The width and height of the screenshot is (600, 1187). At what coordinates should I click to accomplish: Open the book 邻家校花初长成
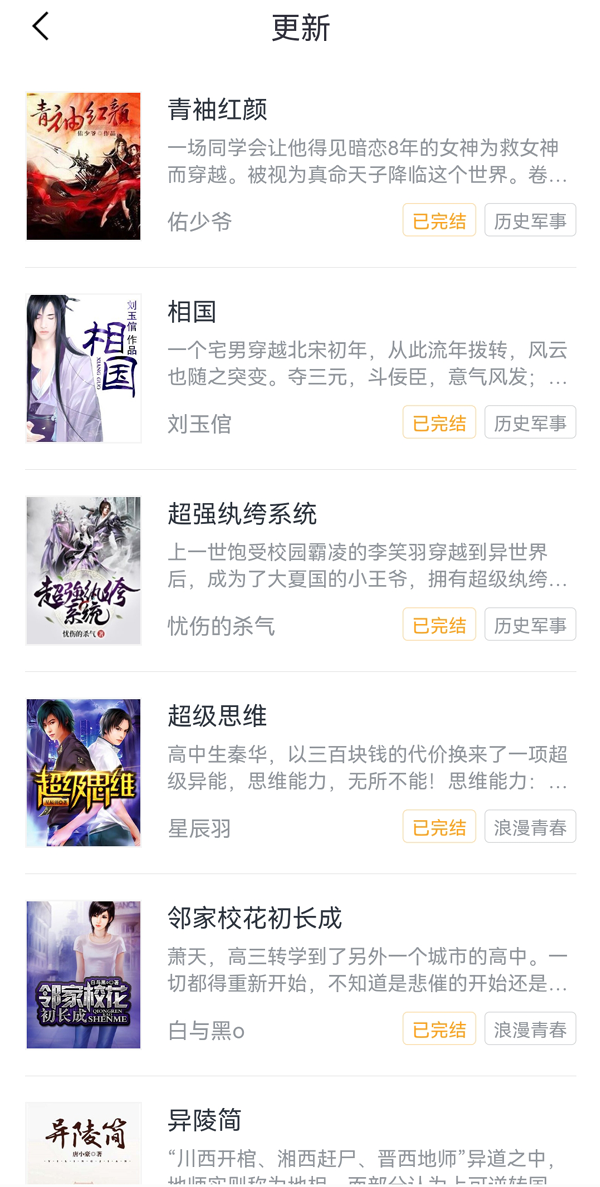254,918
